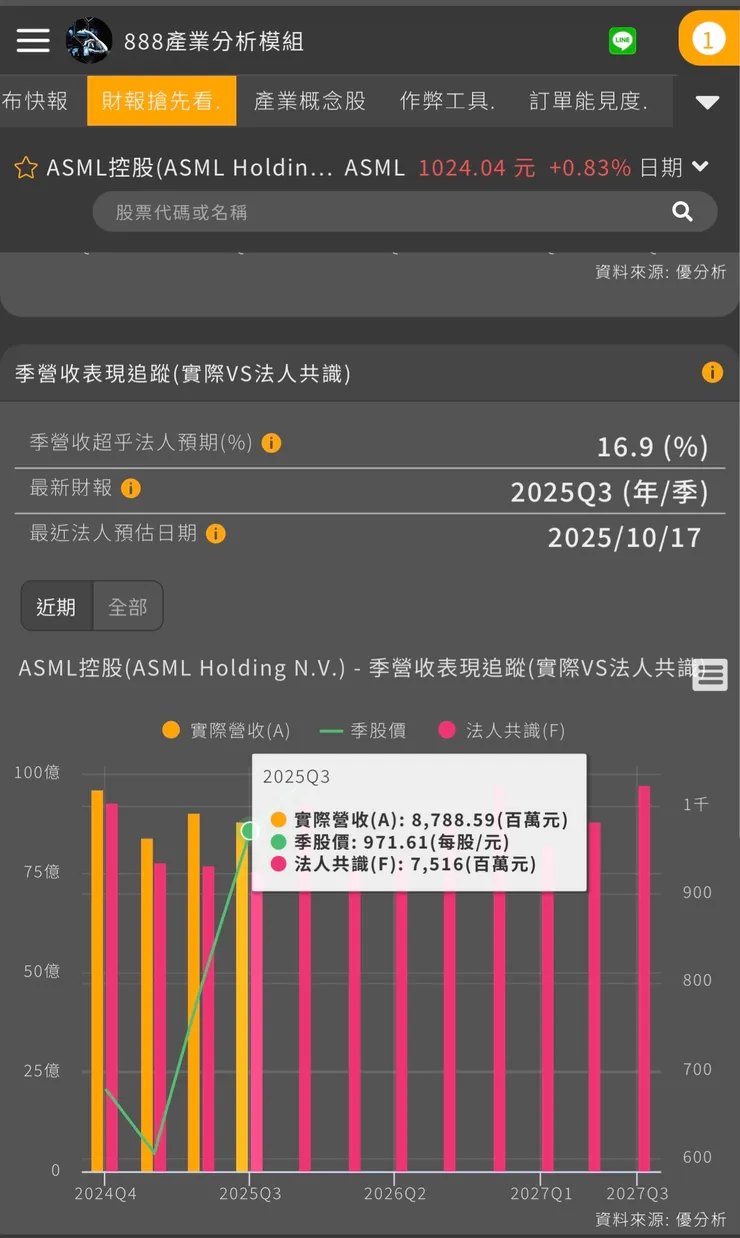Image resolution: width=740 pixels, height=1238 pixels.
Task: Select 全部 to show all periods
Action: pyautogui.click(x=128, y=606)
